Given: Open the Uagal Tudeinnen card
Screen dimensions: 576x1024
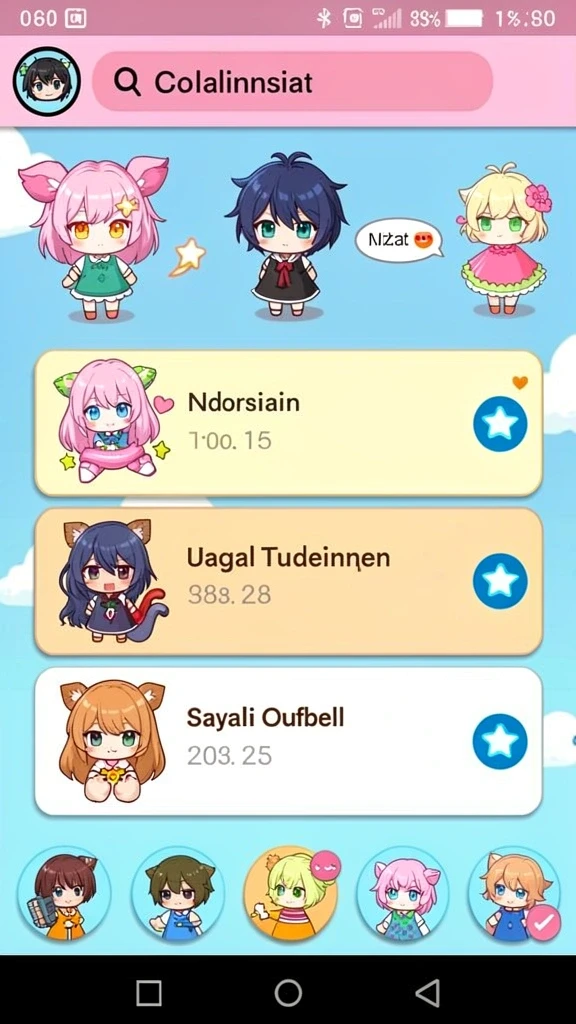Looking at the screenshot, I should [288, 581].
